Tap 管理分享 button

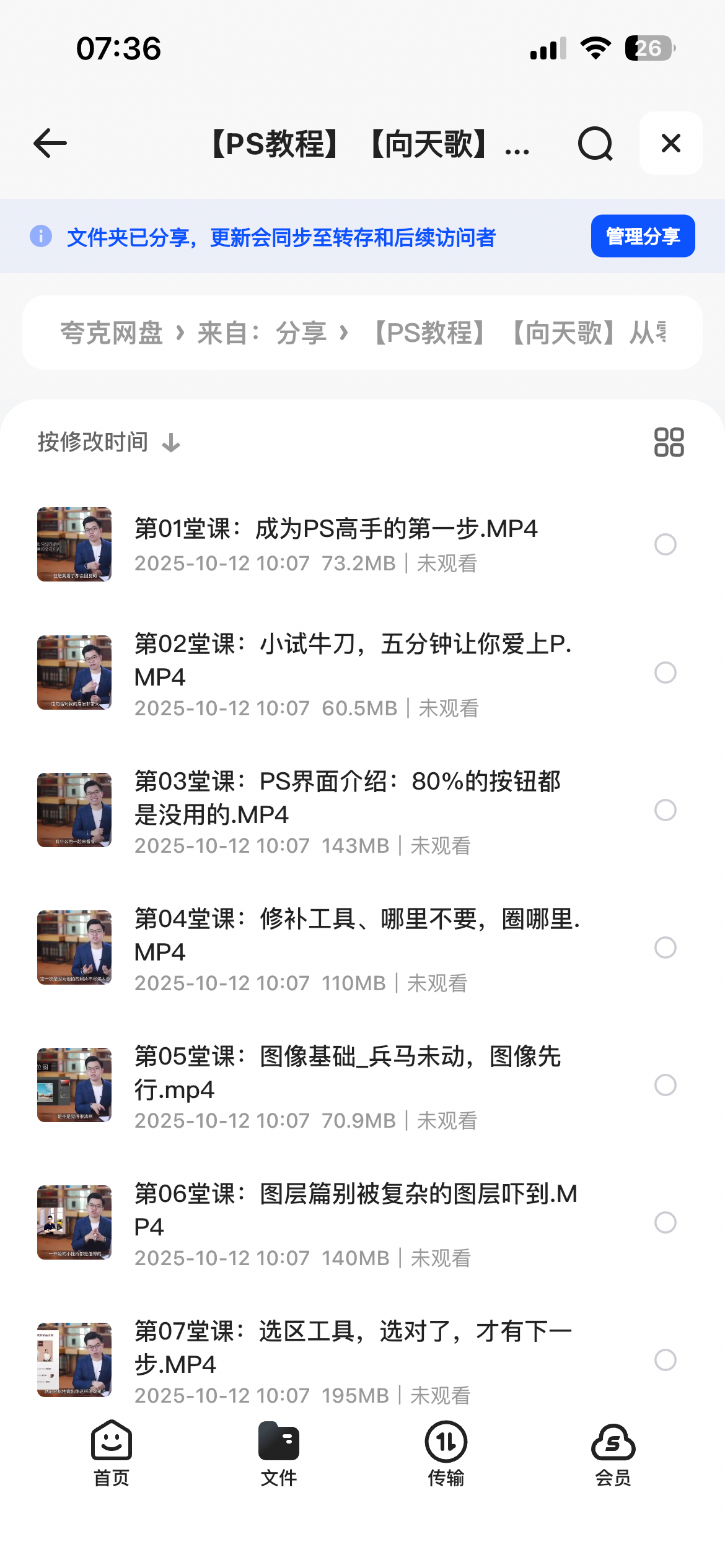pos(643,236)
